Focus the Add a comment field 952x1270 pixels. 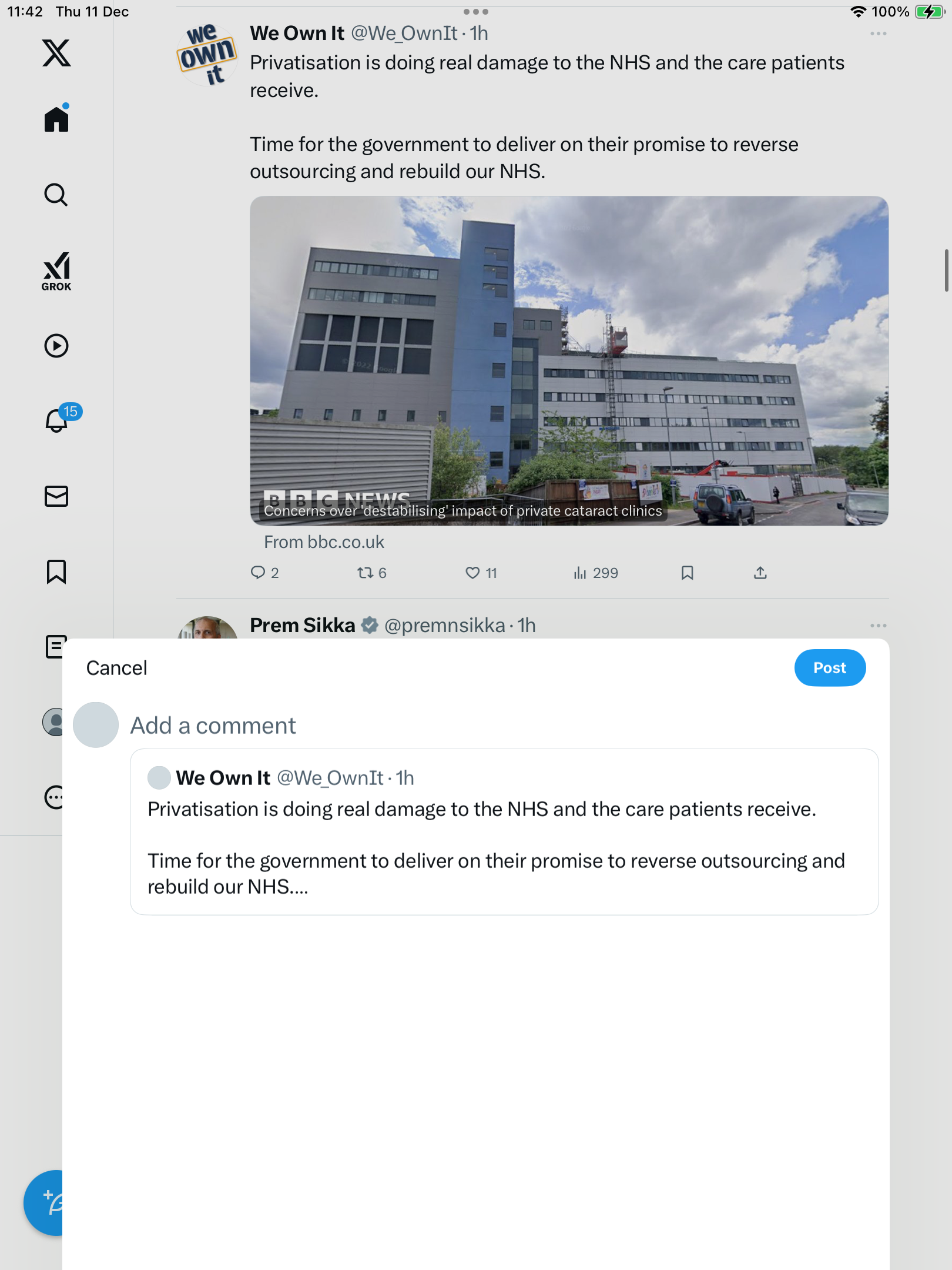[411, 726]
